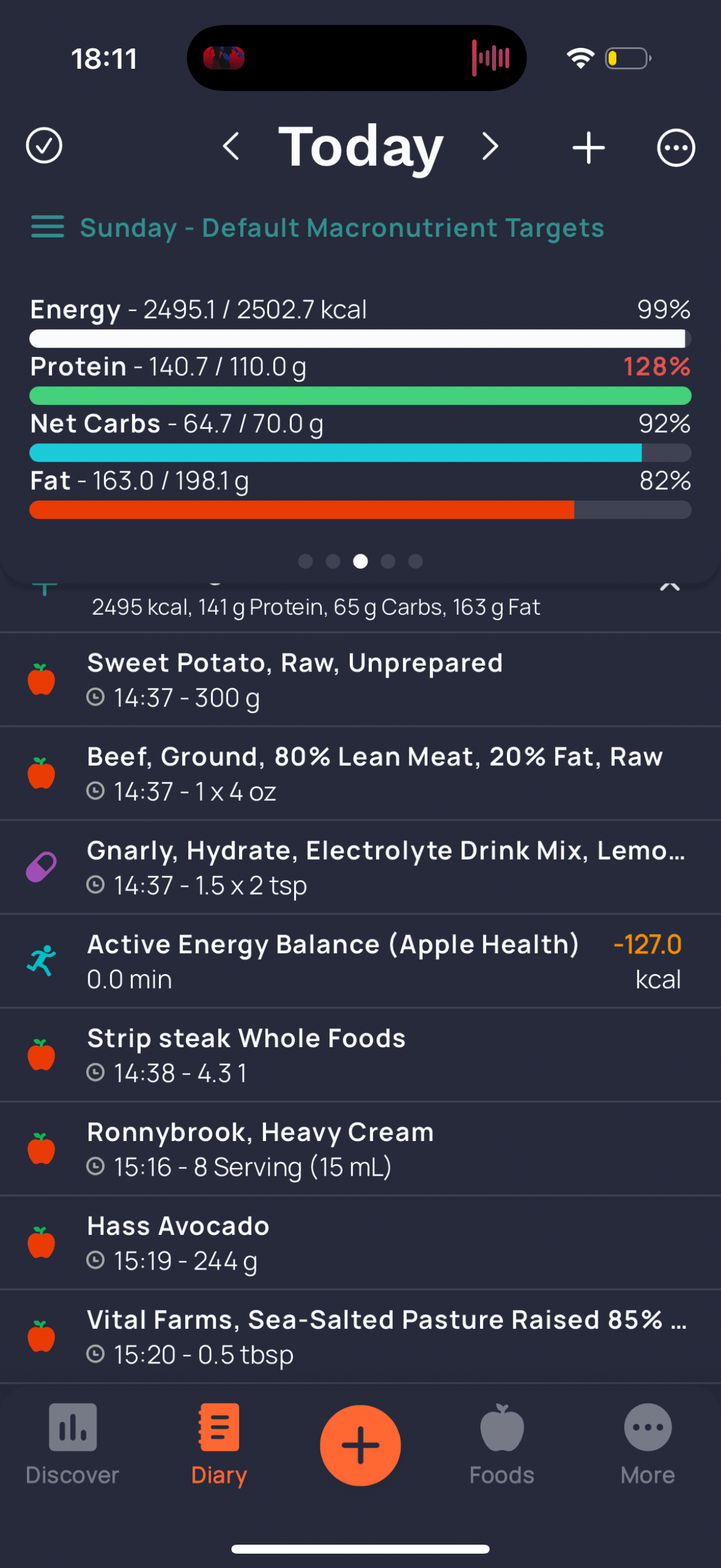Tap the orange add entry button
Viewport: 721px width, 1568px height.
tap(360, 1445)
